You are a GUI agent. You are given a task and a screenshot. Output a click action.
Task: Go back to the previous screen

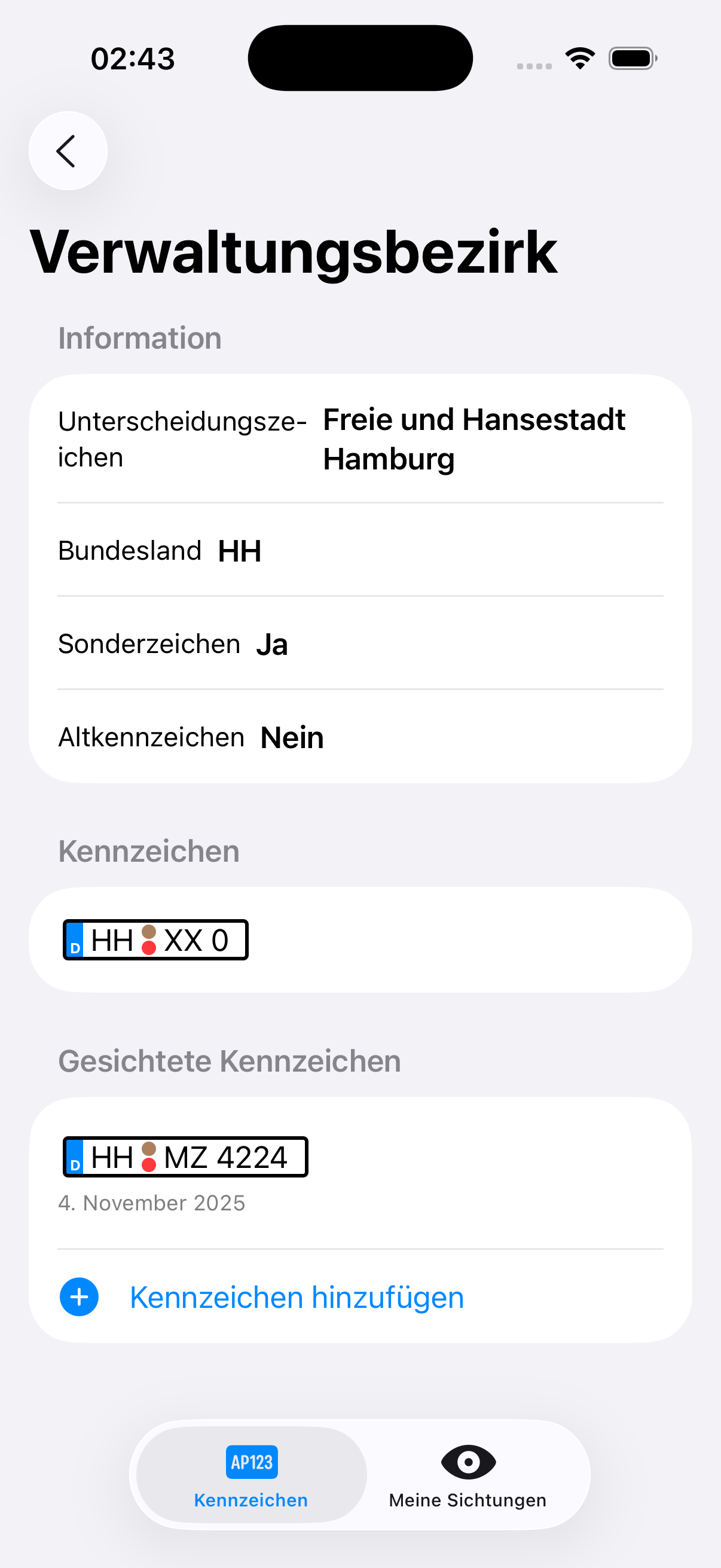[x=68, y=151]
